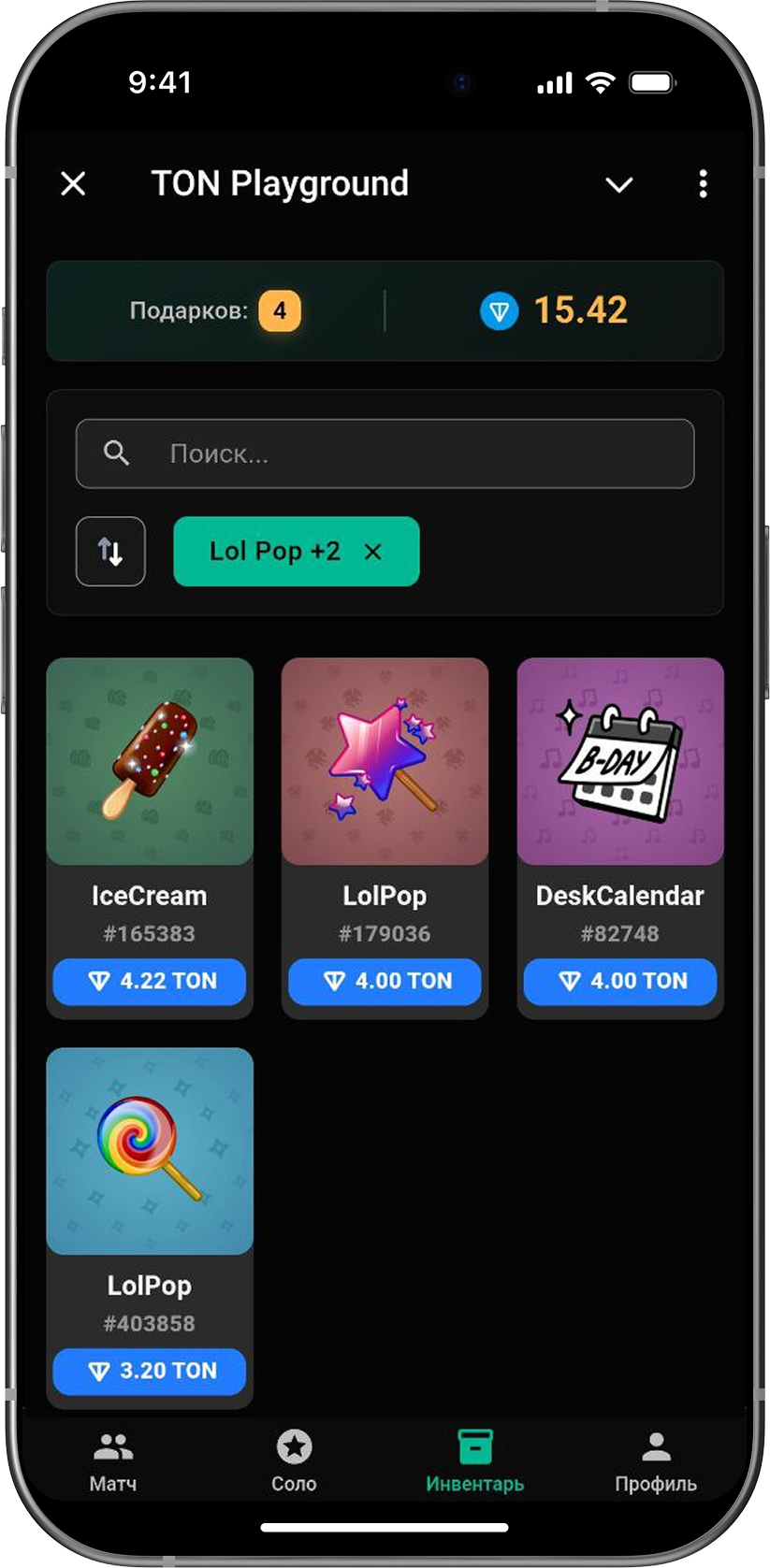Tap 4.22 TON price button on IceCream
Screen dimensions: 770x1568
[x=150, y=981]
